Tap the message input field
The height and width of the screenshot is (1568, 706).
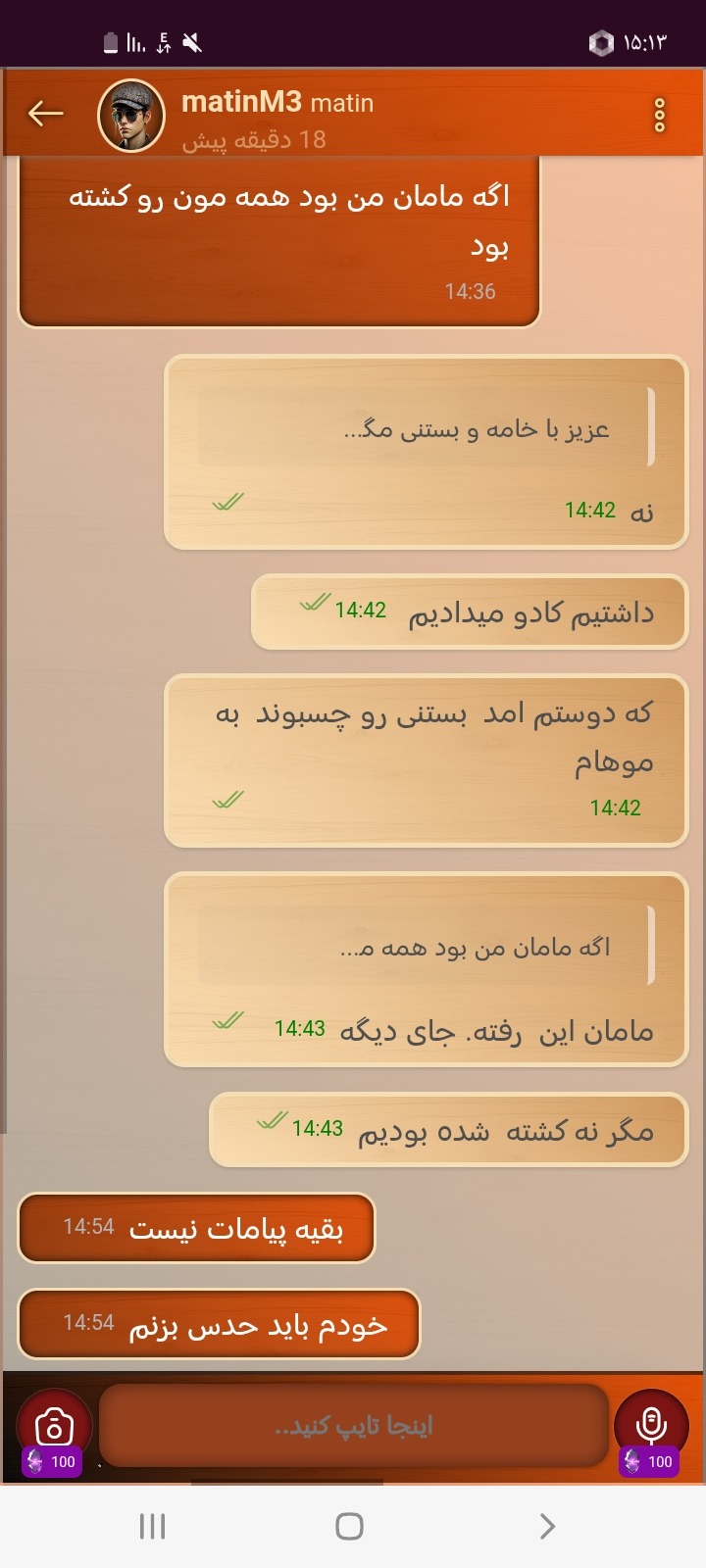(x=354, y=1426)
